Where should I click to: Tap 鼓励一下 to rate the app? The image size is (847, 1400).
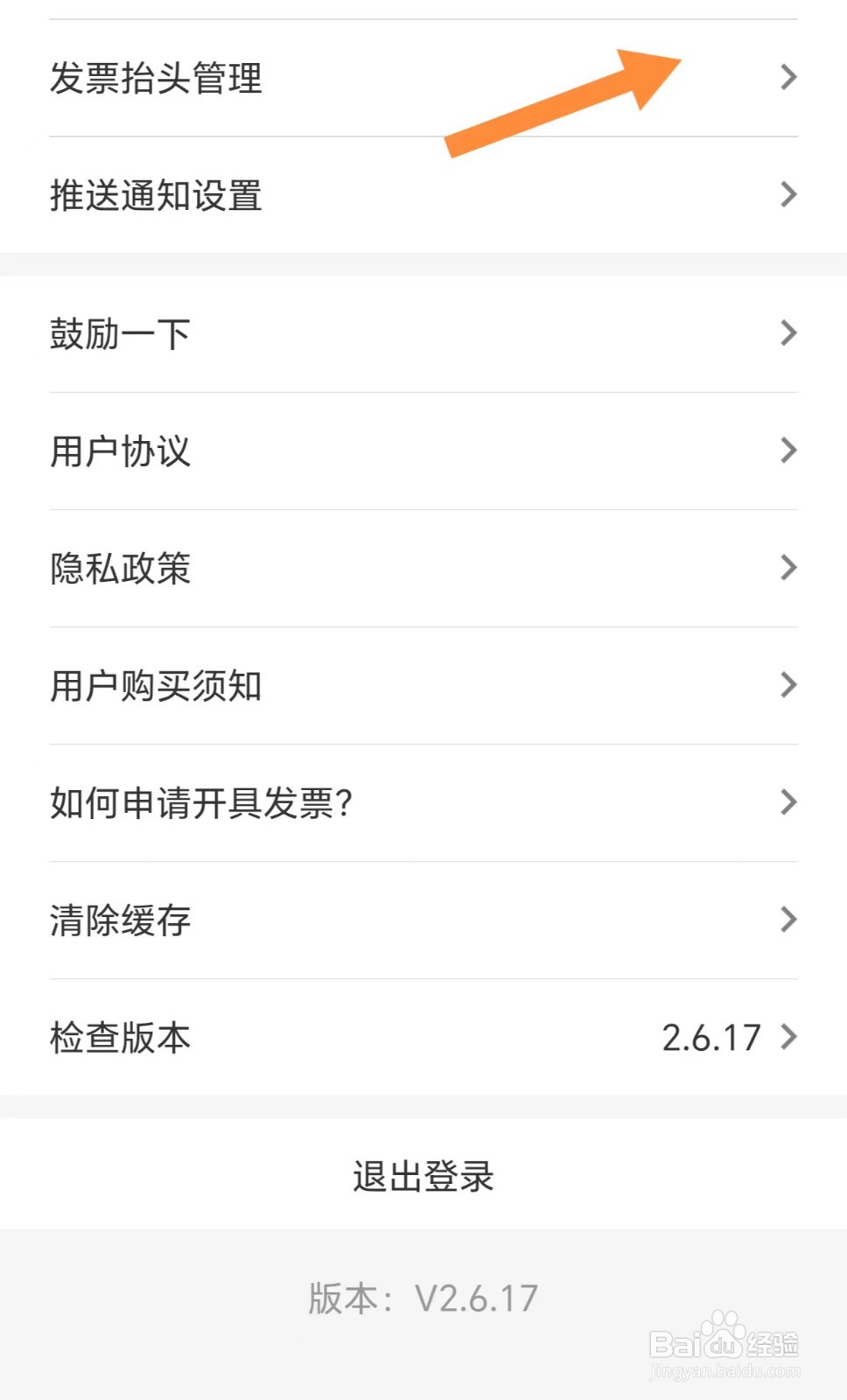120,333
